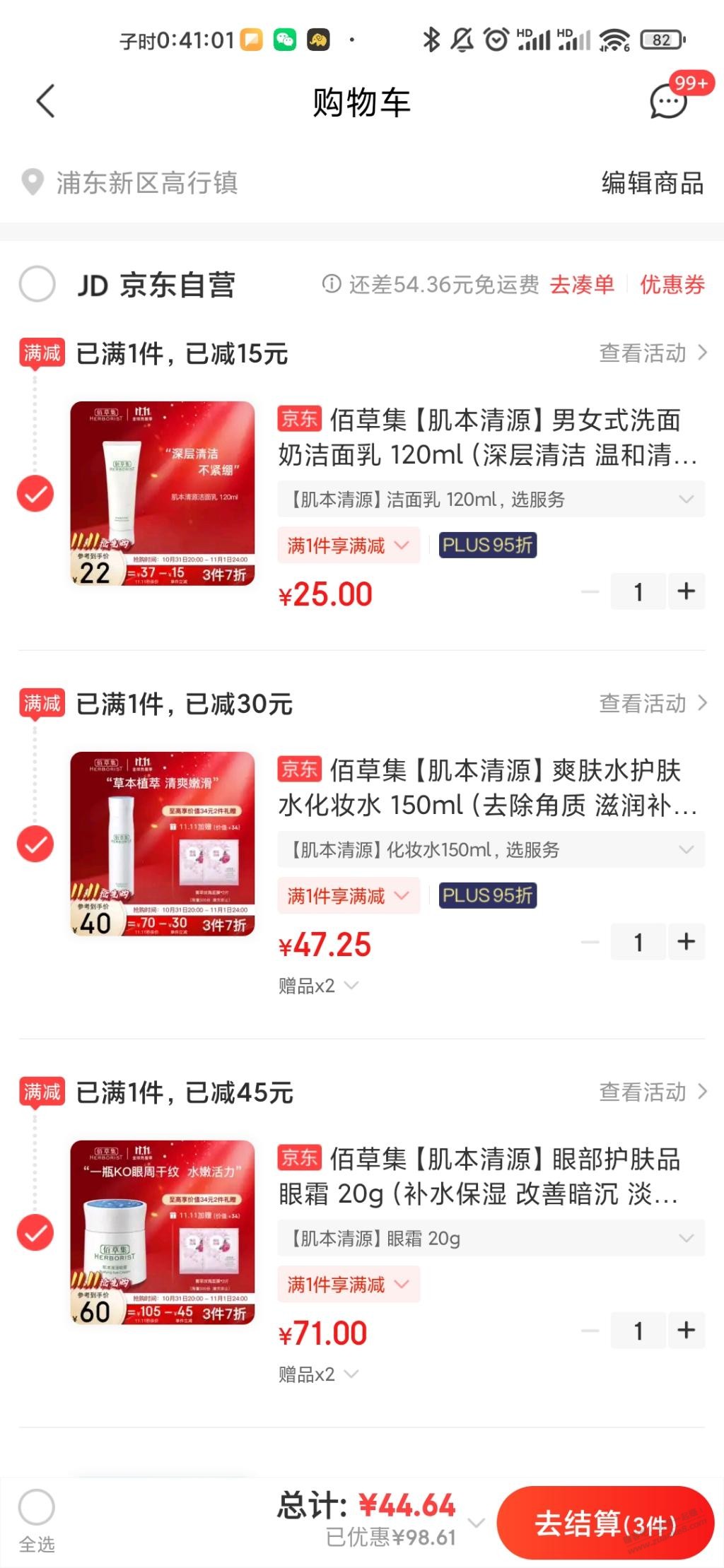The width and height of the screenshot is (724, 1568).
Task: View 查看活动 for the 已减30元 promotion
Action: pyautogui.click(x=652, y=704)
